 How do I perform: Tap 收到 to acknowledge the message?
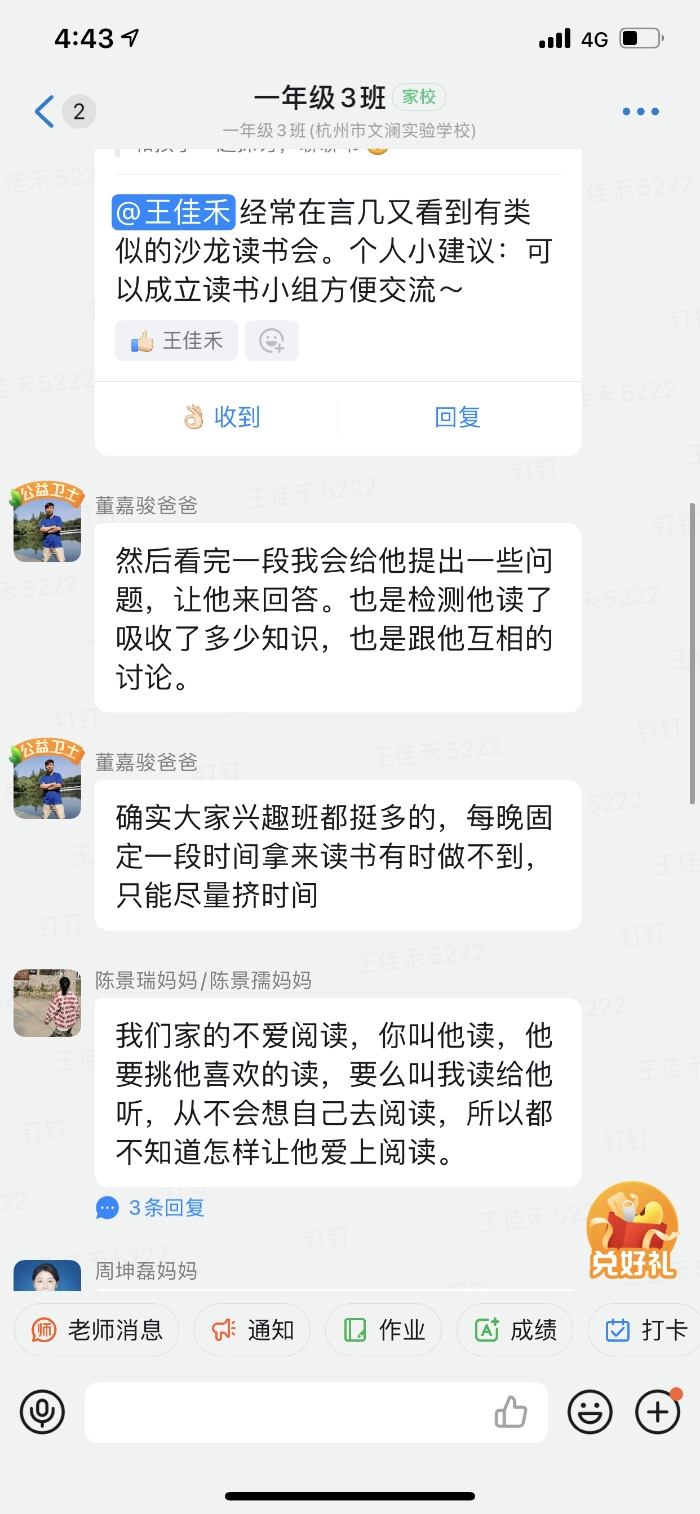tap(222, 417)
